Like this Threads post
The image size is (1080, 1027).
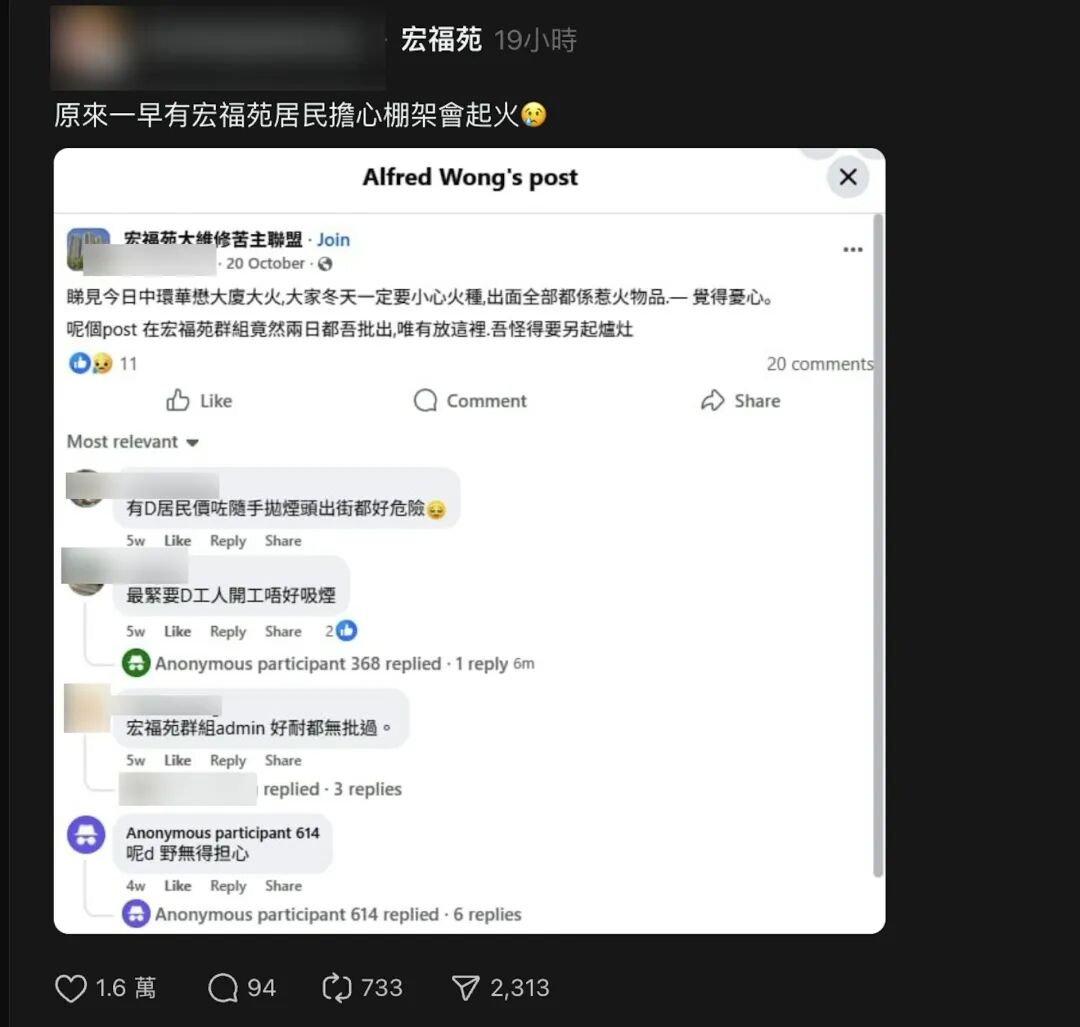tap(71, 989)
